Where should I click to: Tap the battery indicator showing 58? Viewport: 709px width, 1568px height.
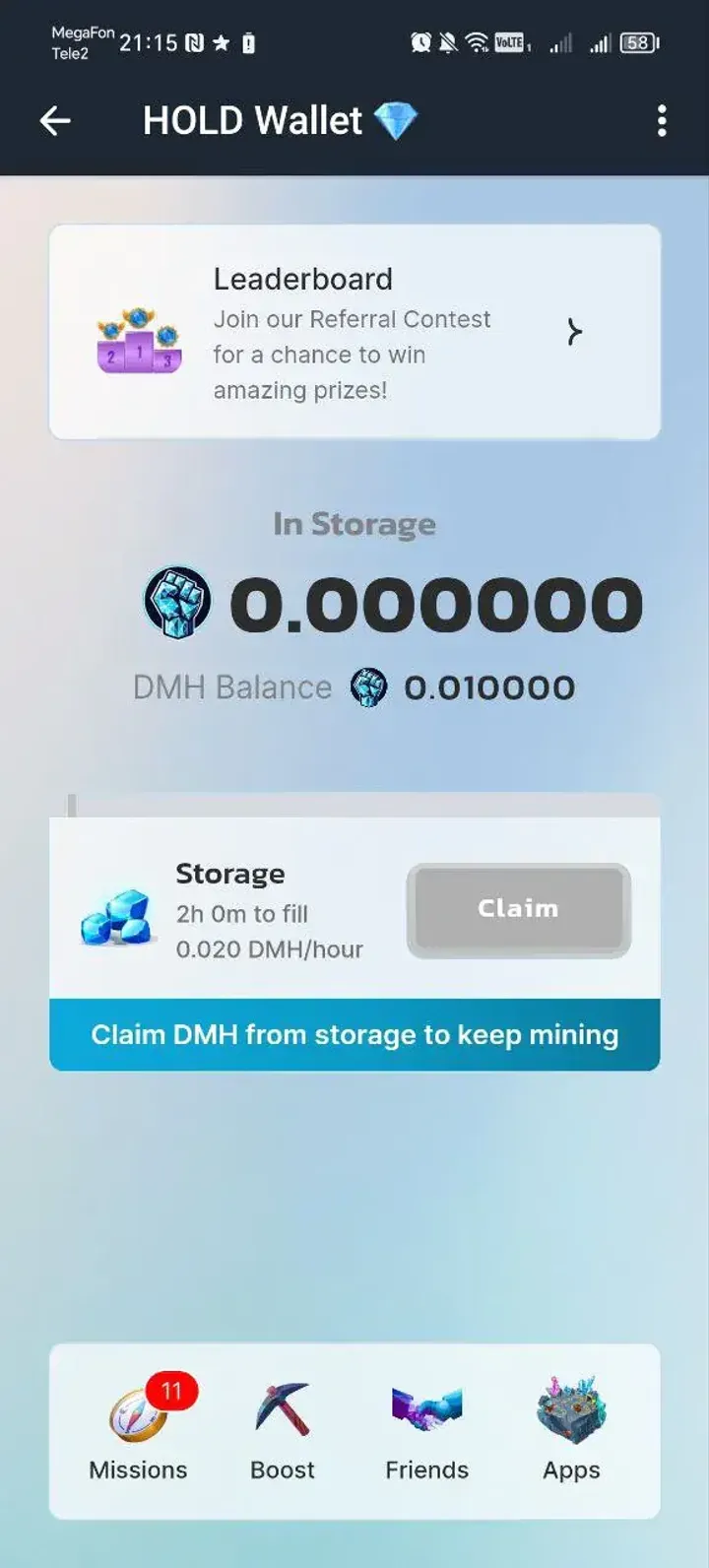click(x=637, y=43)
